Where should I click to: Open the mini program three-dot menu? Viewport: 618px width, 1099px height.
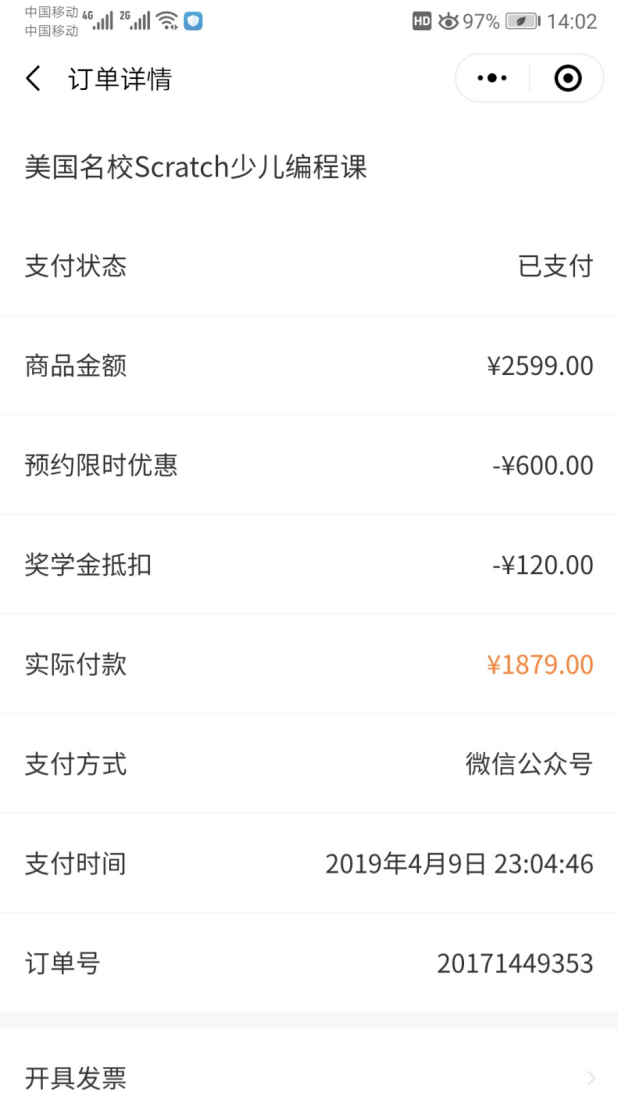coord(492,78)
